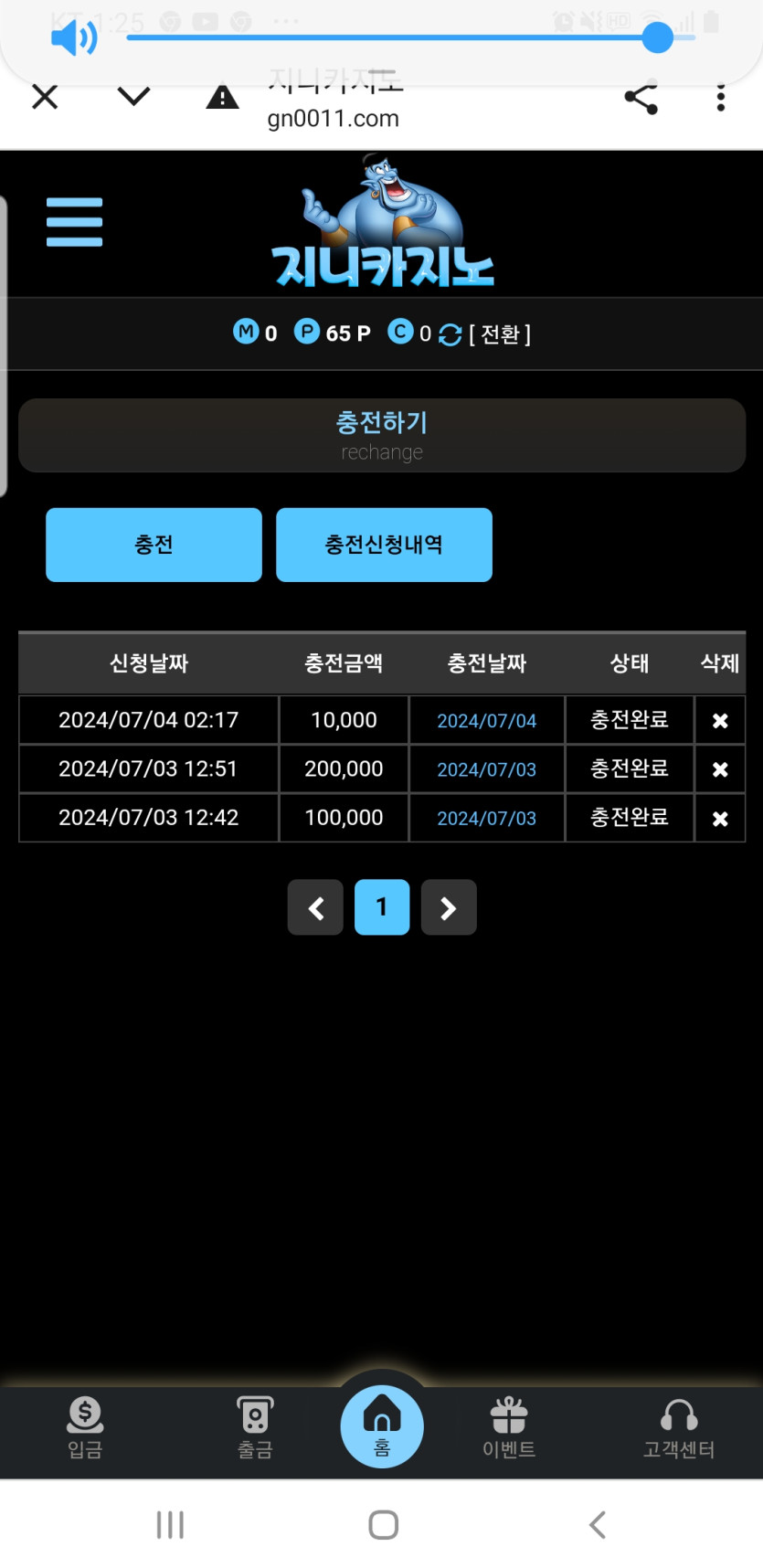
Task: Select page 1
Action: click(382, 907)
